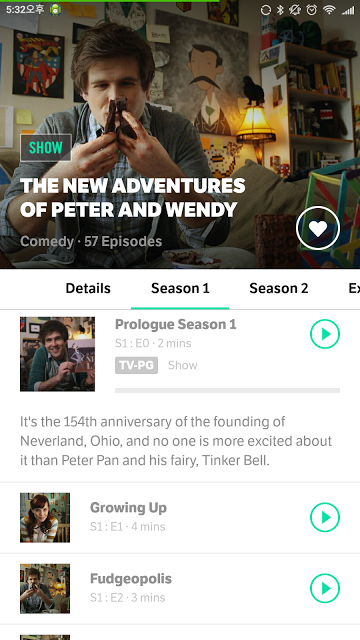Play the Prologue Season 1 episode
The height and width of the screenshot is (640, 360).
[x=325, y=334]
